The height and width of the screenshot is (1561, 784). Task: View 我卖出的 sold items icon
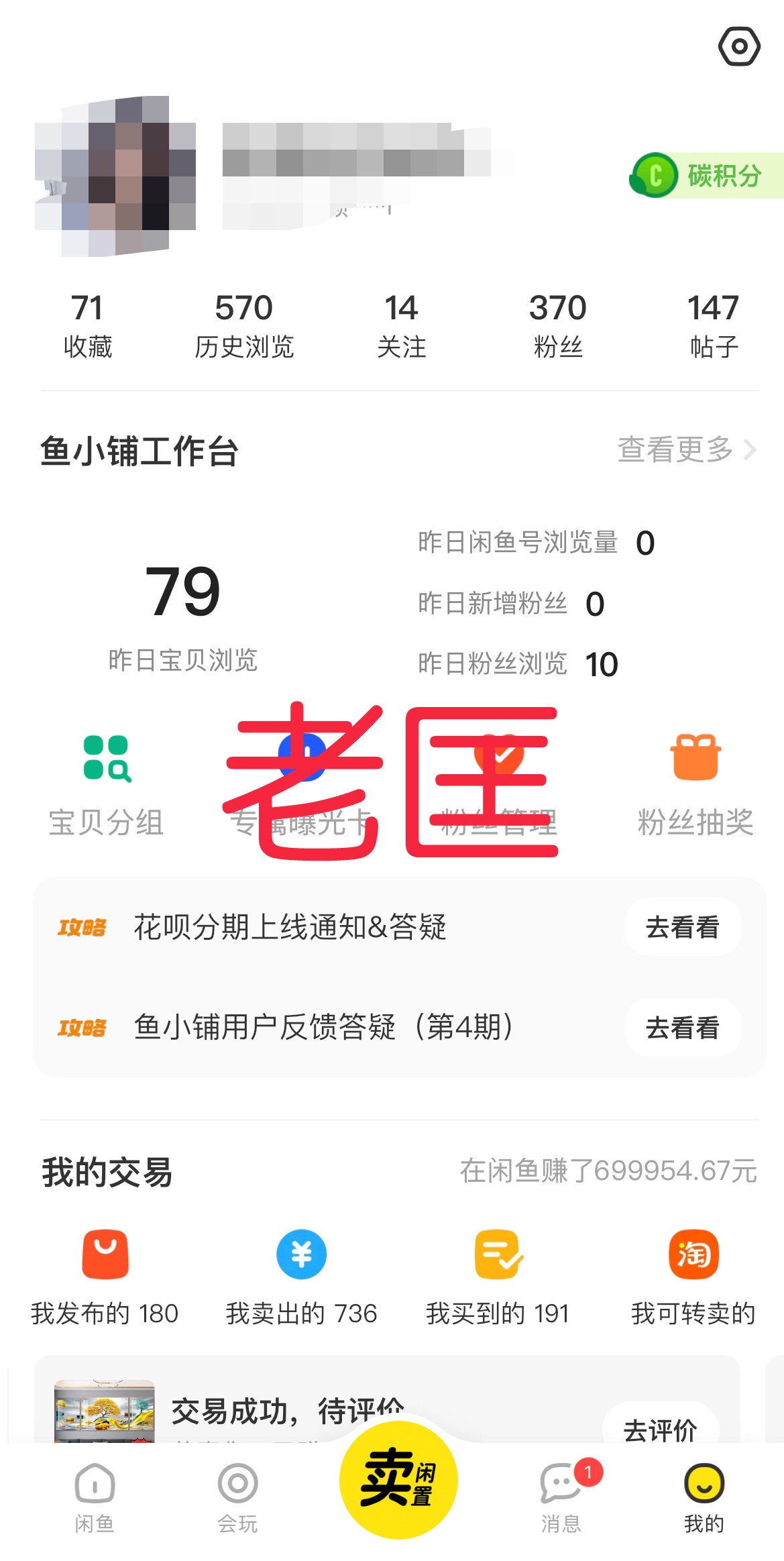301,1254
